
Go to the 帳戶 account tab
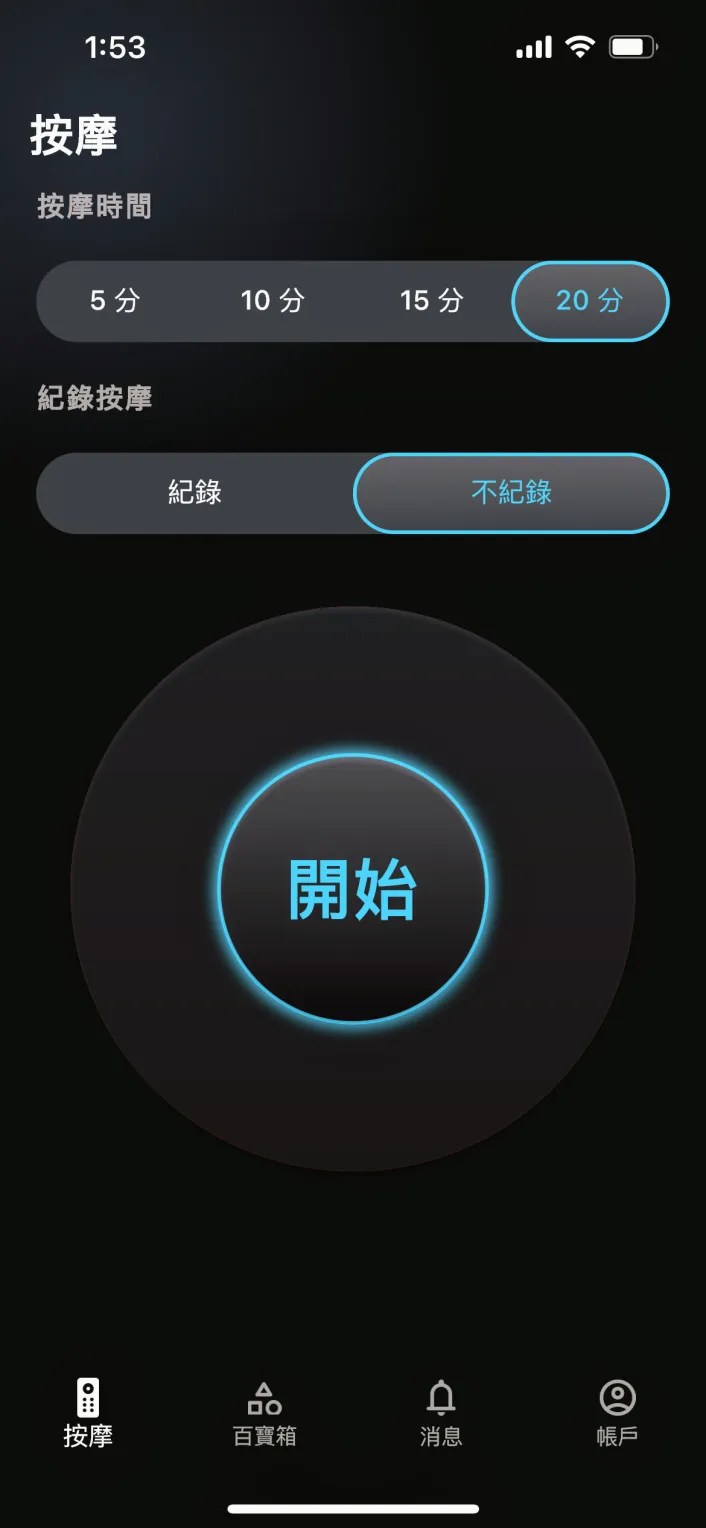[x=617, y=1413]
